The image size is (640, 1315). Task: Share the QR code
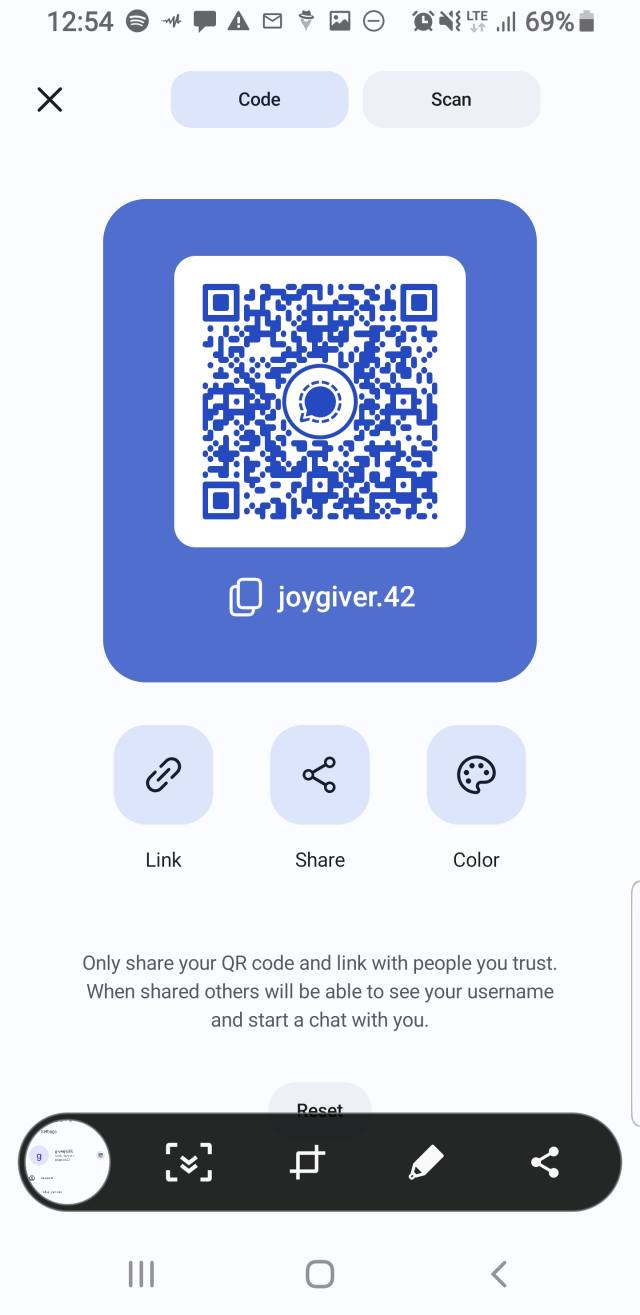(320, 775)
